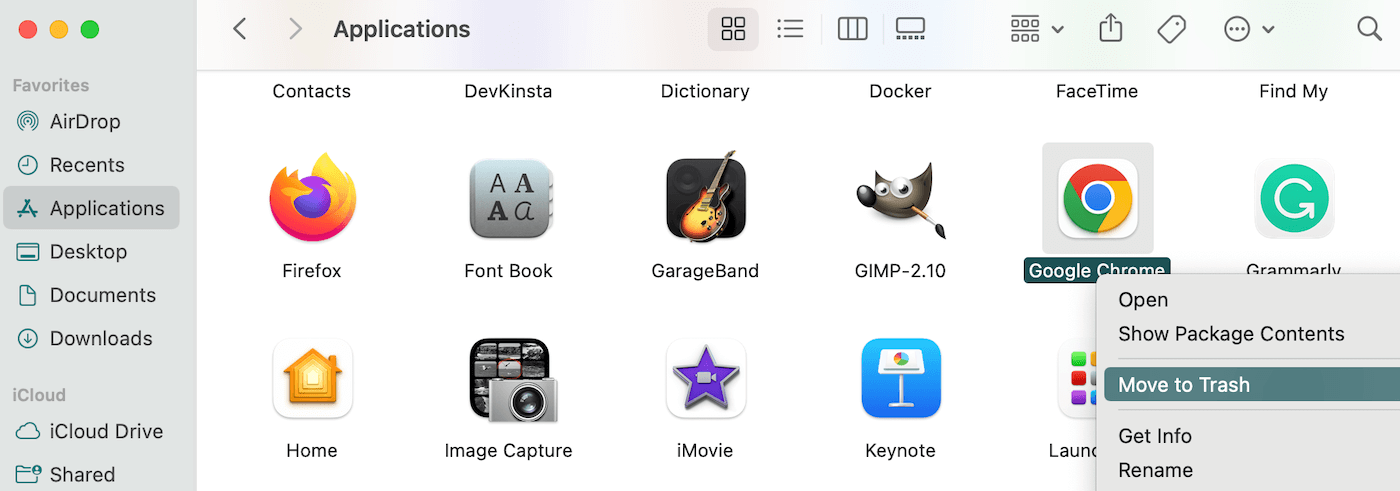
Task: Select the GarageBand app
Action: (x=705, y=200)
